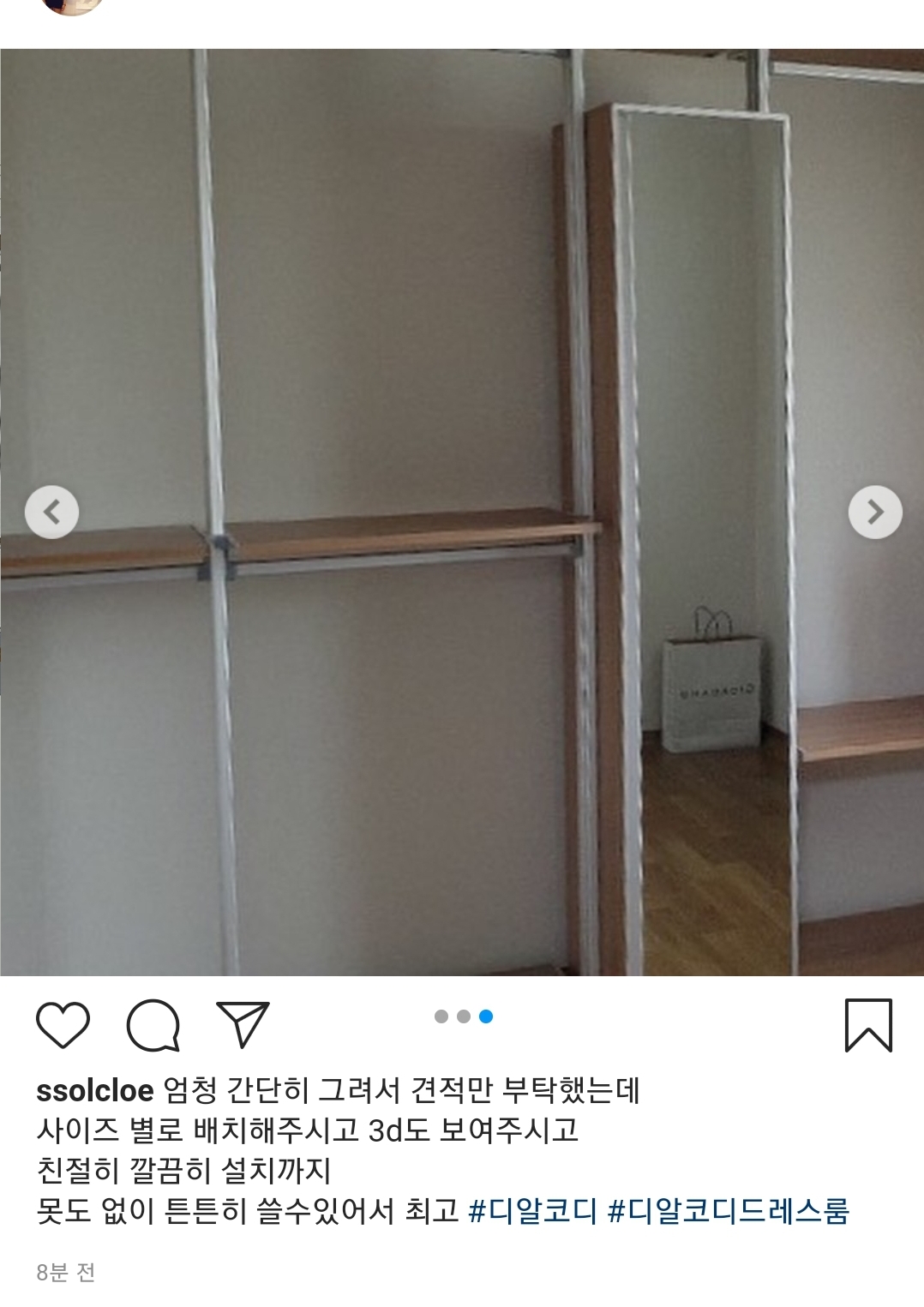
Task: Share the post via paper plane icon
Action: pos(243,1023)
